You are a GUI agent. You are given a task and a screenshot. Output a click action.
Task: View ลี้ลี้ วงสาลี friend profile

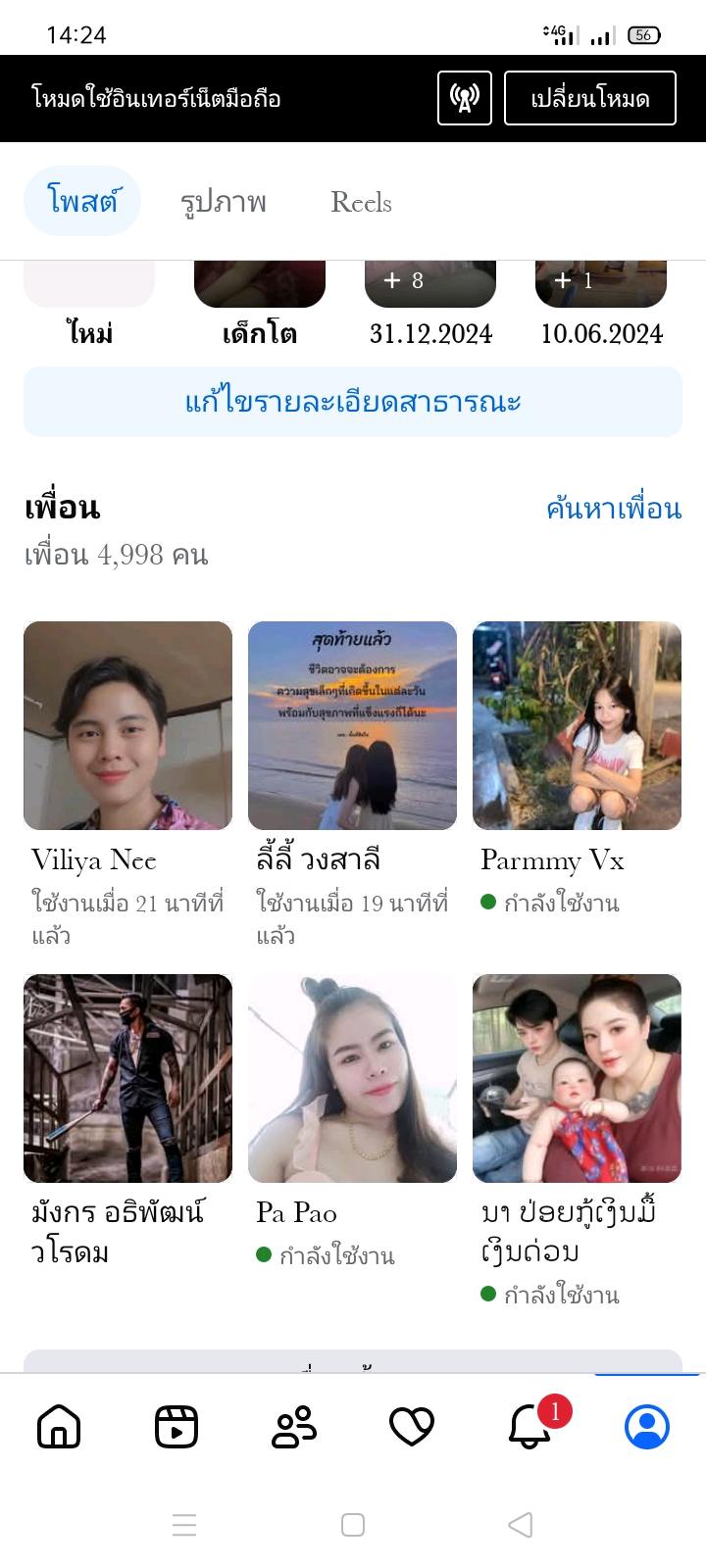[352, 726]
